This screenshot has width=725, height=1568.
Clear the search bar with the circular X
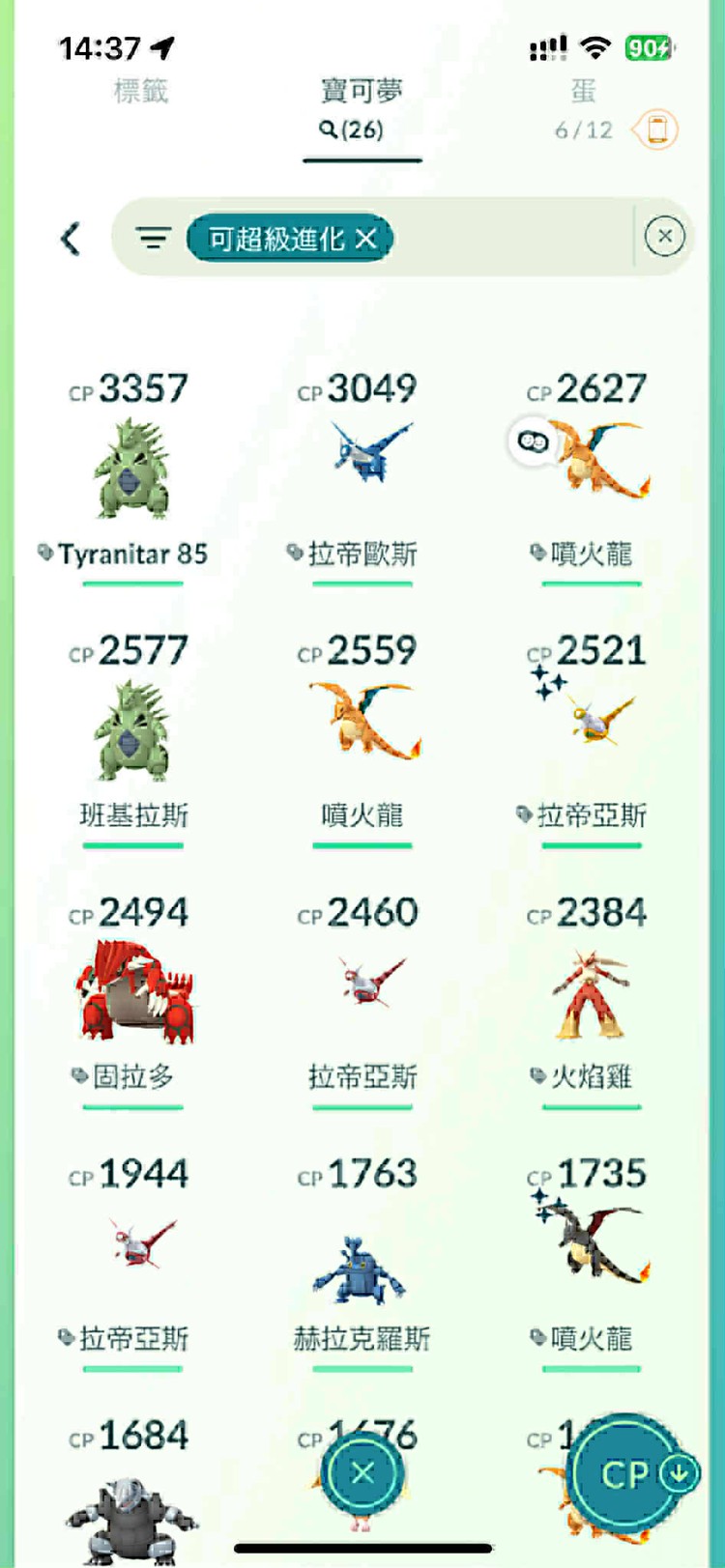pyautogui.click(x=664, y=238)
